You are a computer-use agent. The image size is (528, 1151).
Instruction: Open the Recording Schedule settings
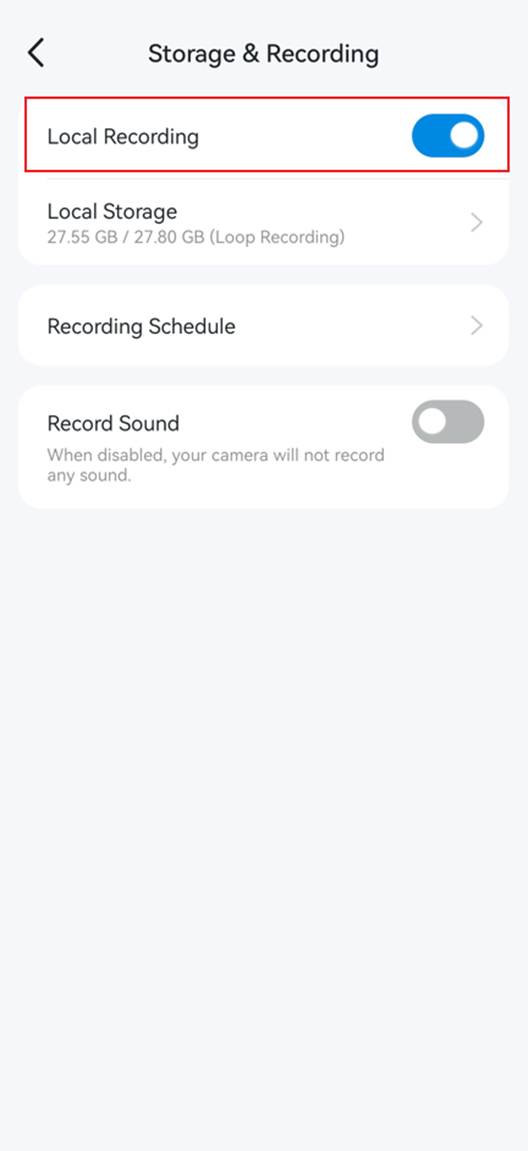pos(264,326)
